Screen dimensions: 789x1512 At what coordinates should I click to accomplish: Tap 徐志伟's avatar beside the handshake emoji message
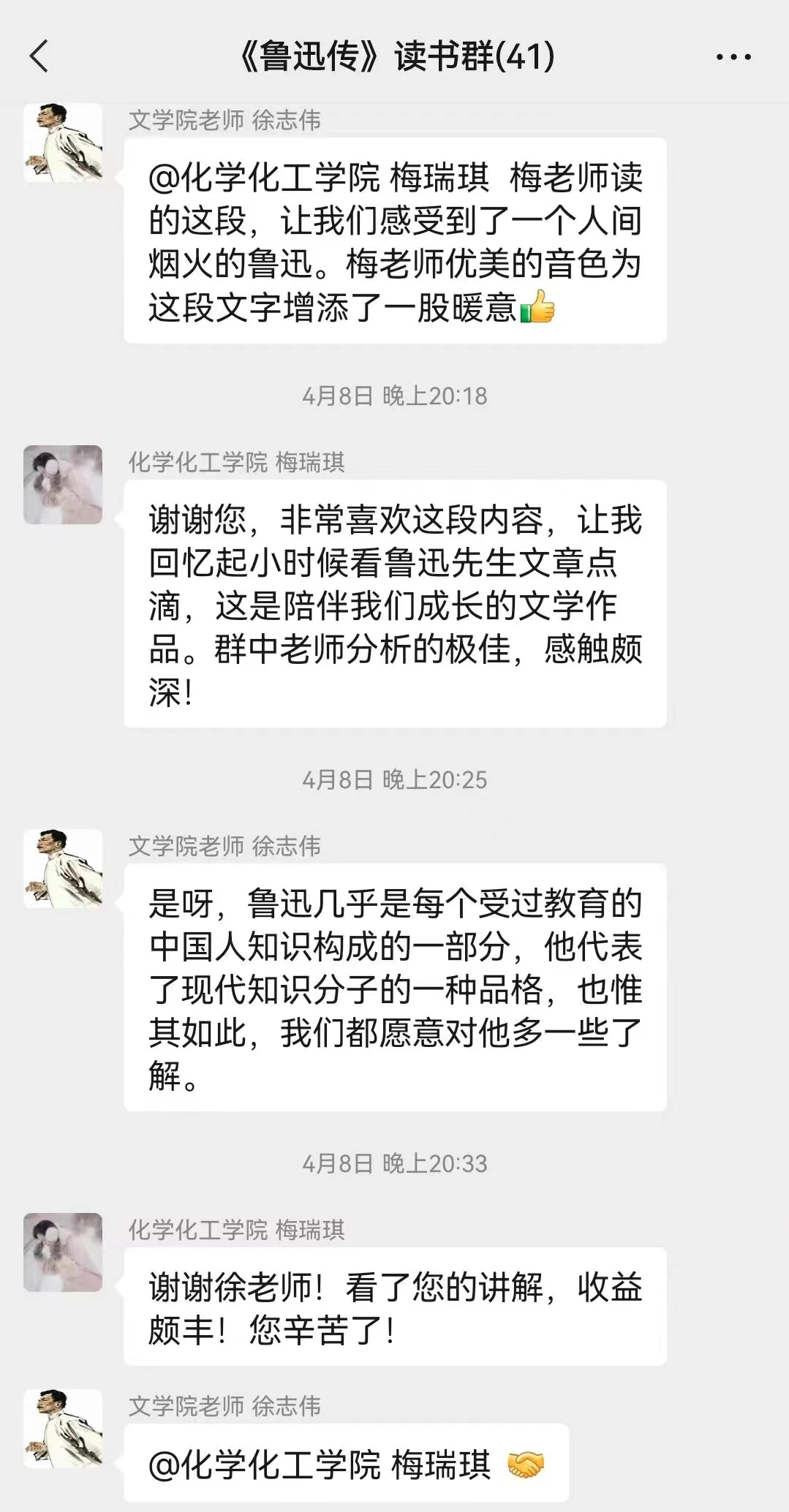tap(63, 1429)
